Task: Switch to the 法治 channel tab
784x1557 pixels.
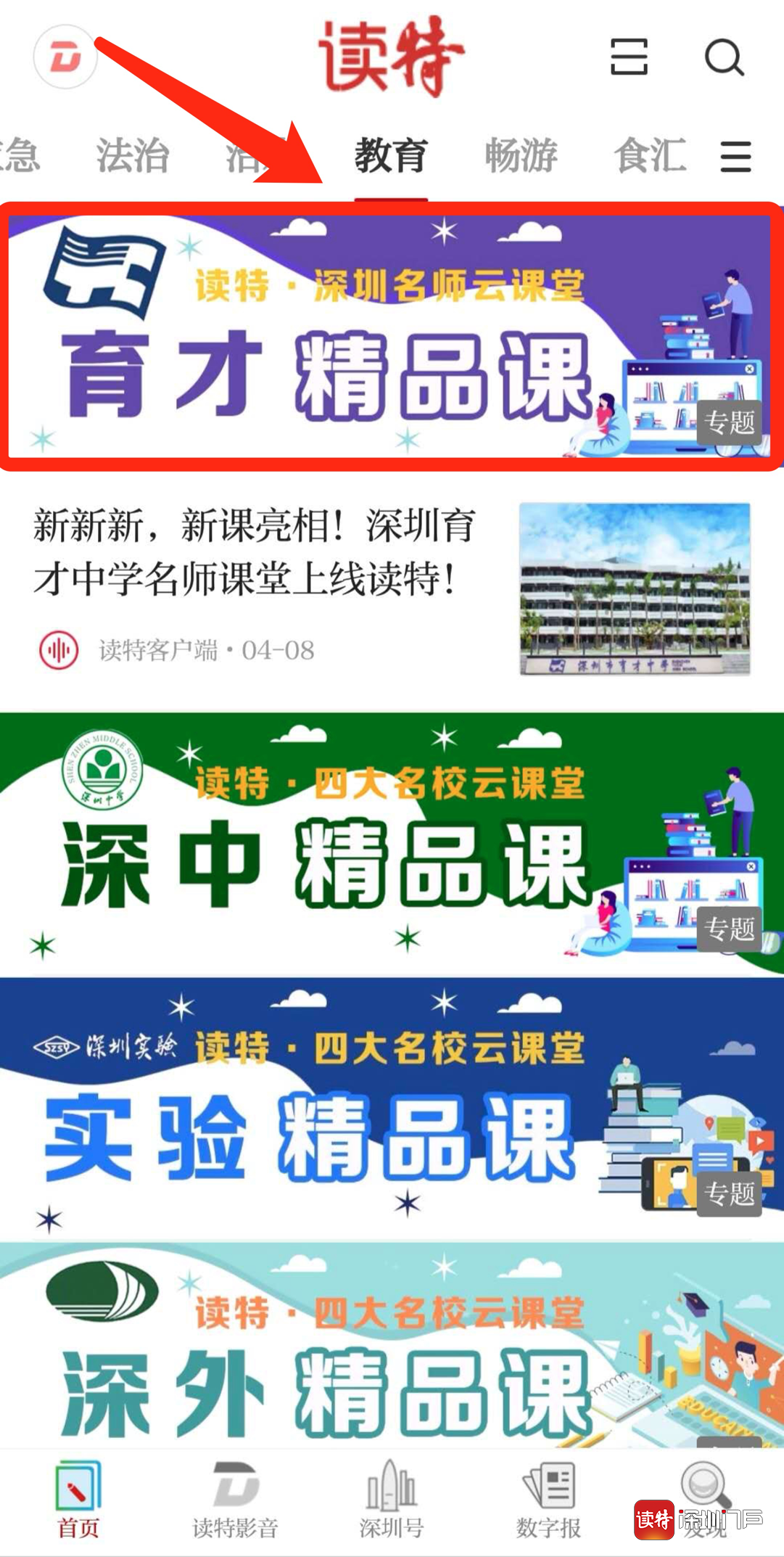Action: click(x=133, y=155)
